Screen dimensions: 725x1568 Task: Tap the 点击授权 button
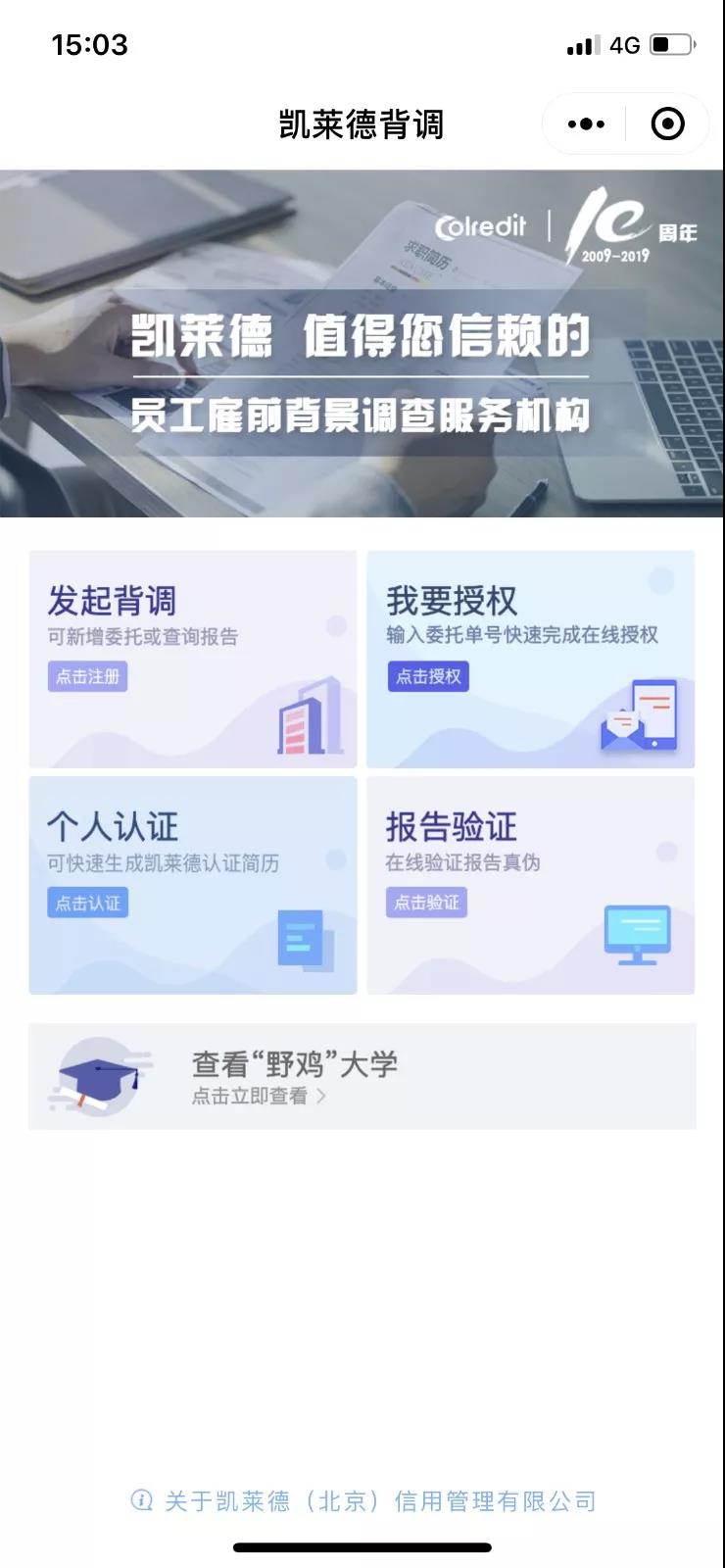tap(428, 676)
